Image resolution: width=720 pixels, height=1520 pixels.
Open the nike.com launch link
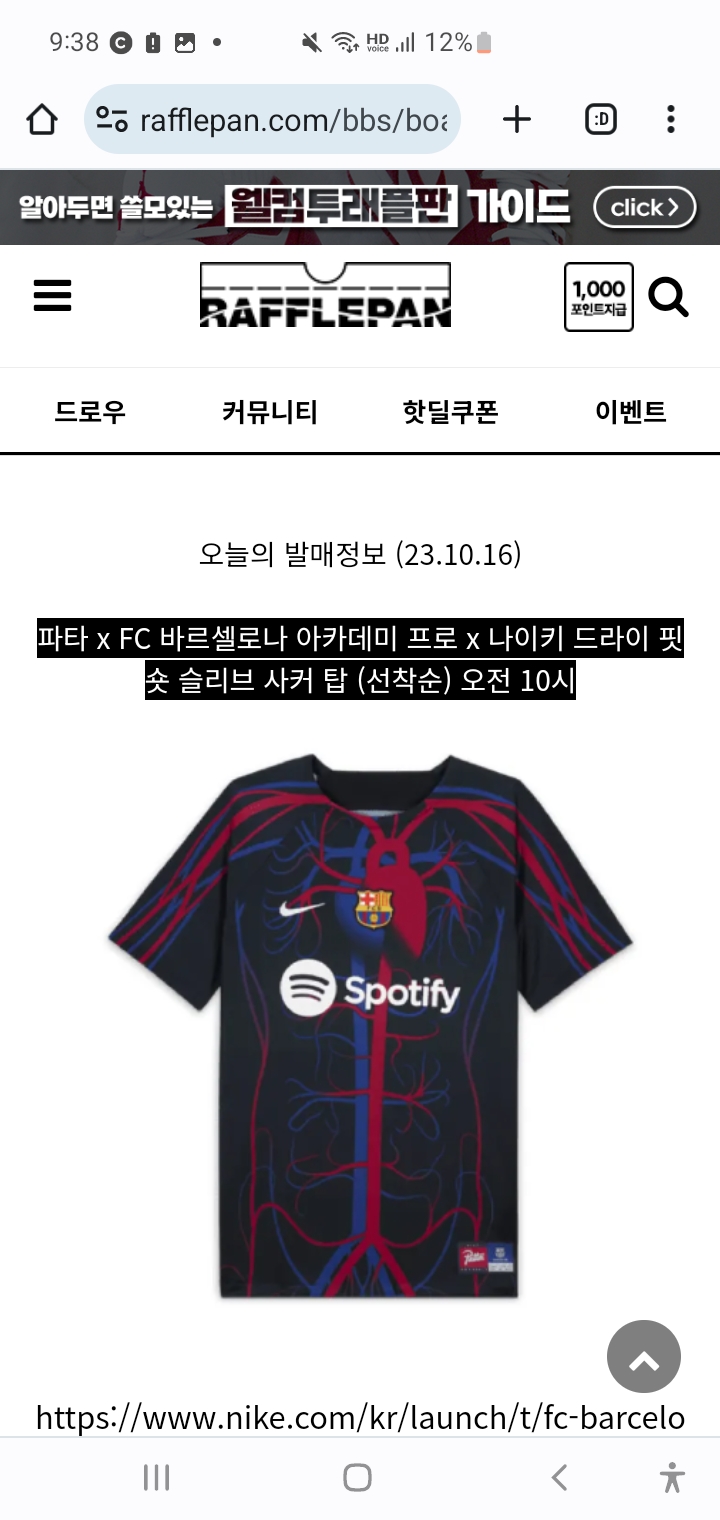click(360, 1417)
